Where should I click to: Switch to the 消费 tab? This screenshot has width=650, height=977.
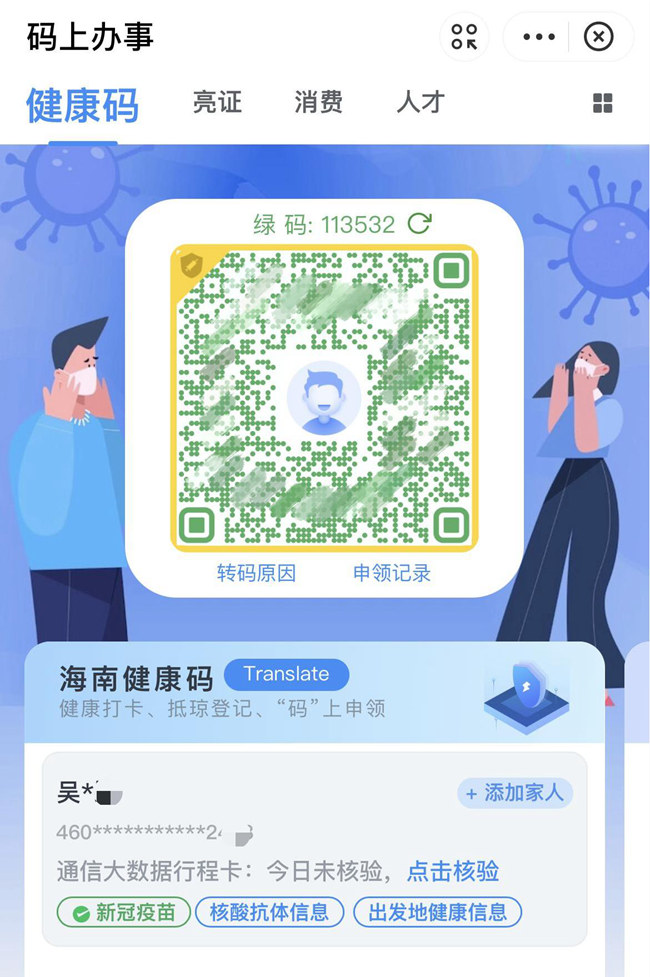(x=319, y=103)
